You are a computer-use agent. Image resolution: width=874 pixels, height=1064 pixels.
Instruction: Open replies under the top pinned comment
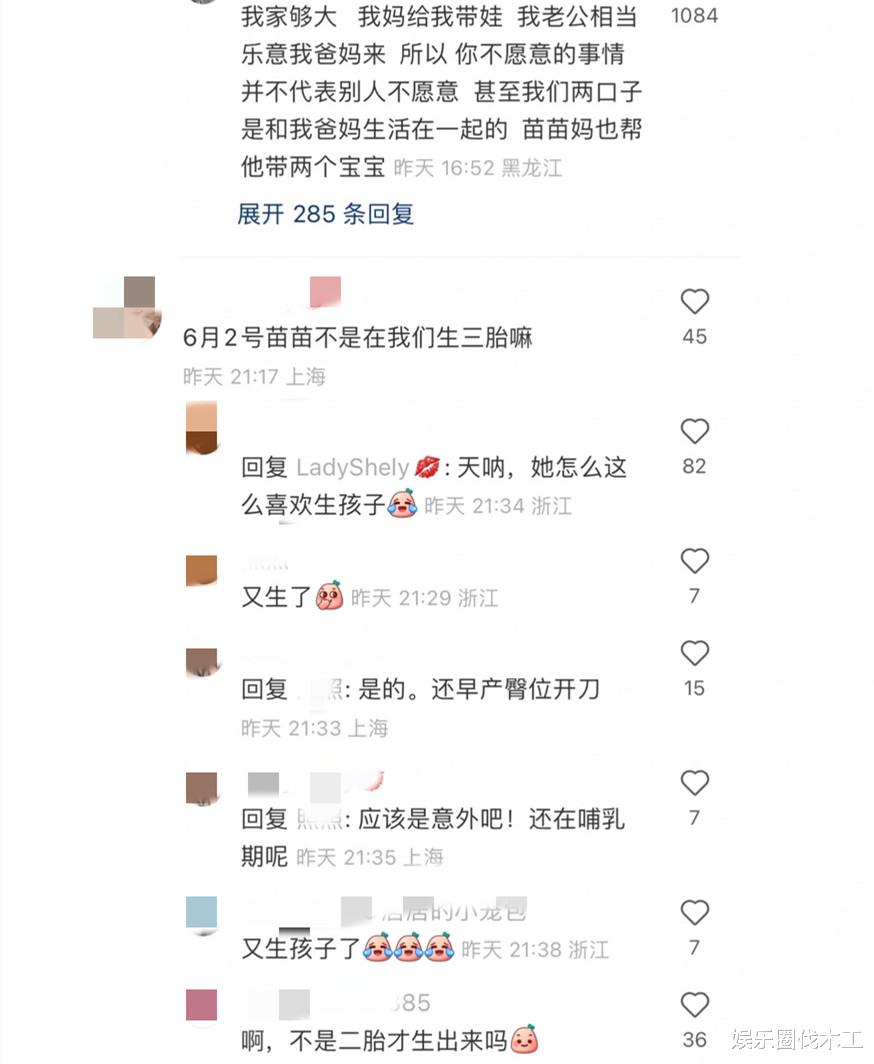(323, 214)
